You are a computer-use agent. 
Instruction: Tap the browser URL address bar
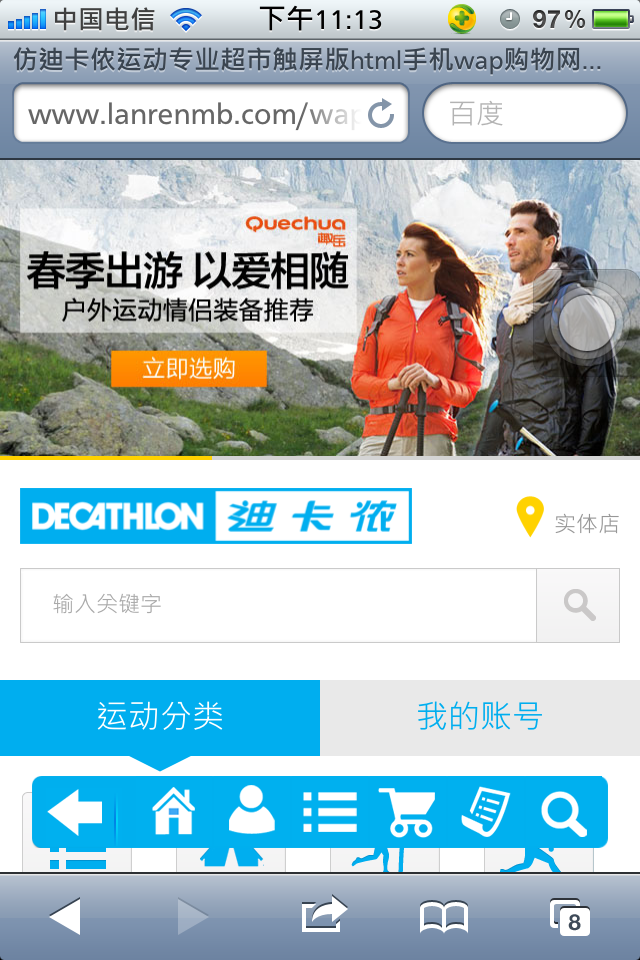[x=190, y=114]
